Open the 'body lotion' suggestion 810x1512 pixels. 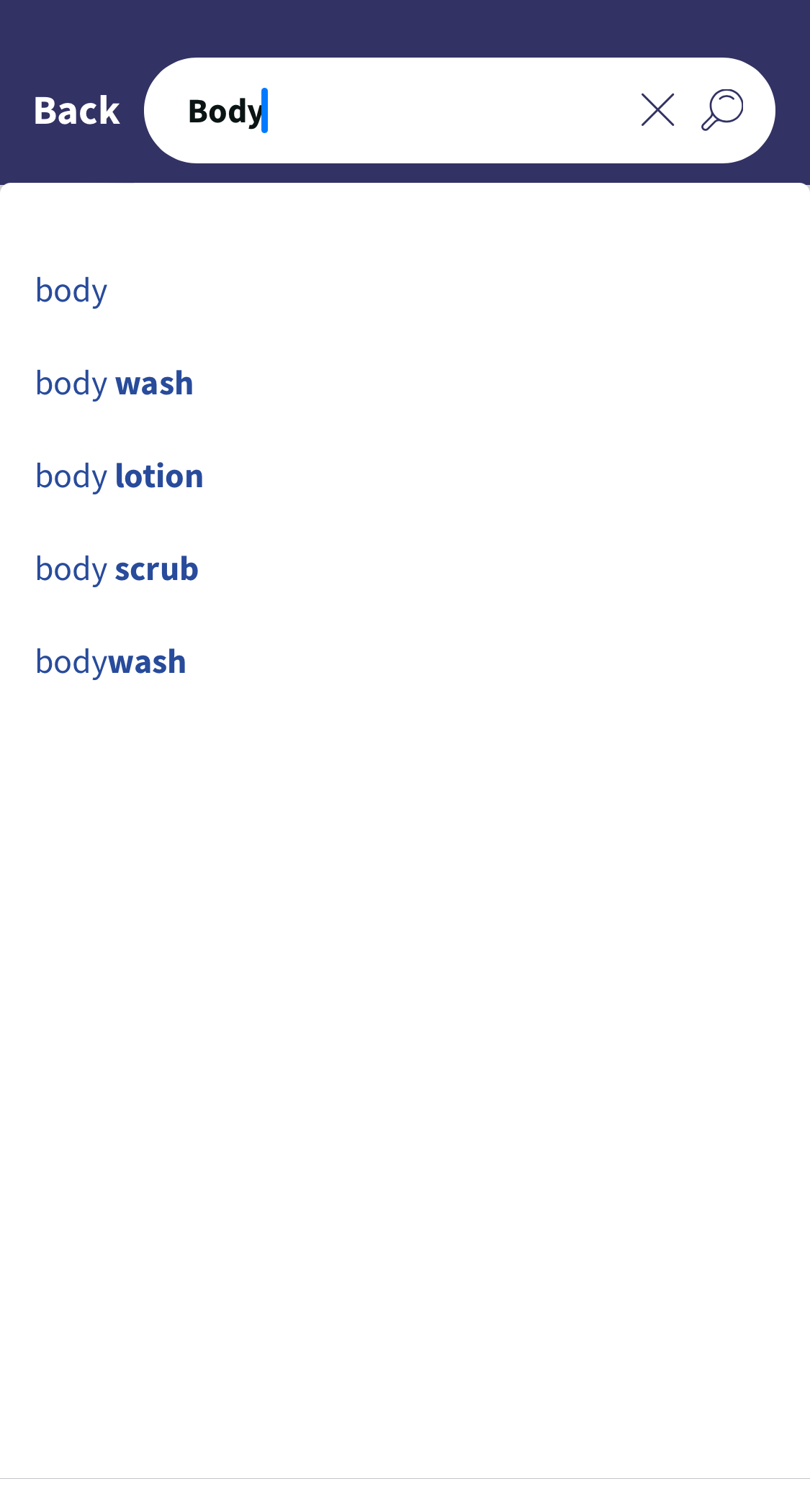coord(119,476)
